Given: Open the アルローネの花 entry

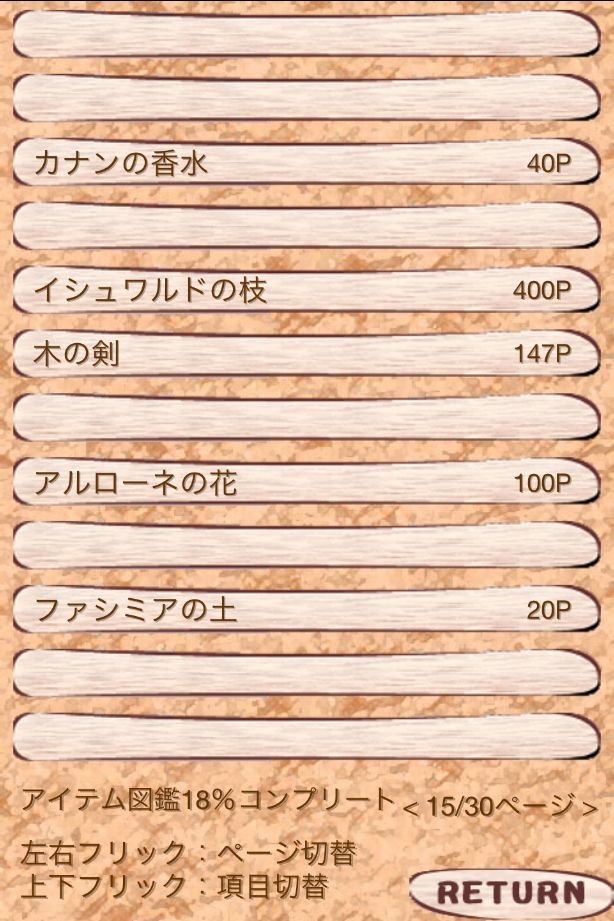Looking at the screenshot, I should (x=306, y=483).
